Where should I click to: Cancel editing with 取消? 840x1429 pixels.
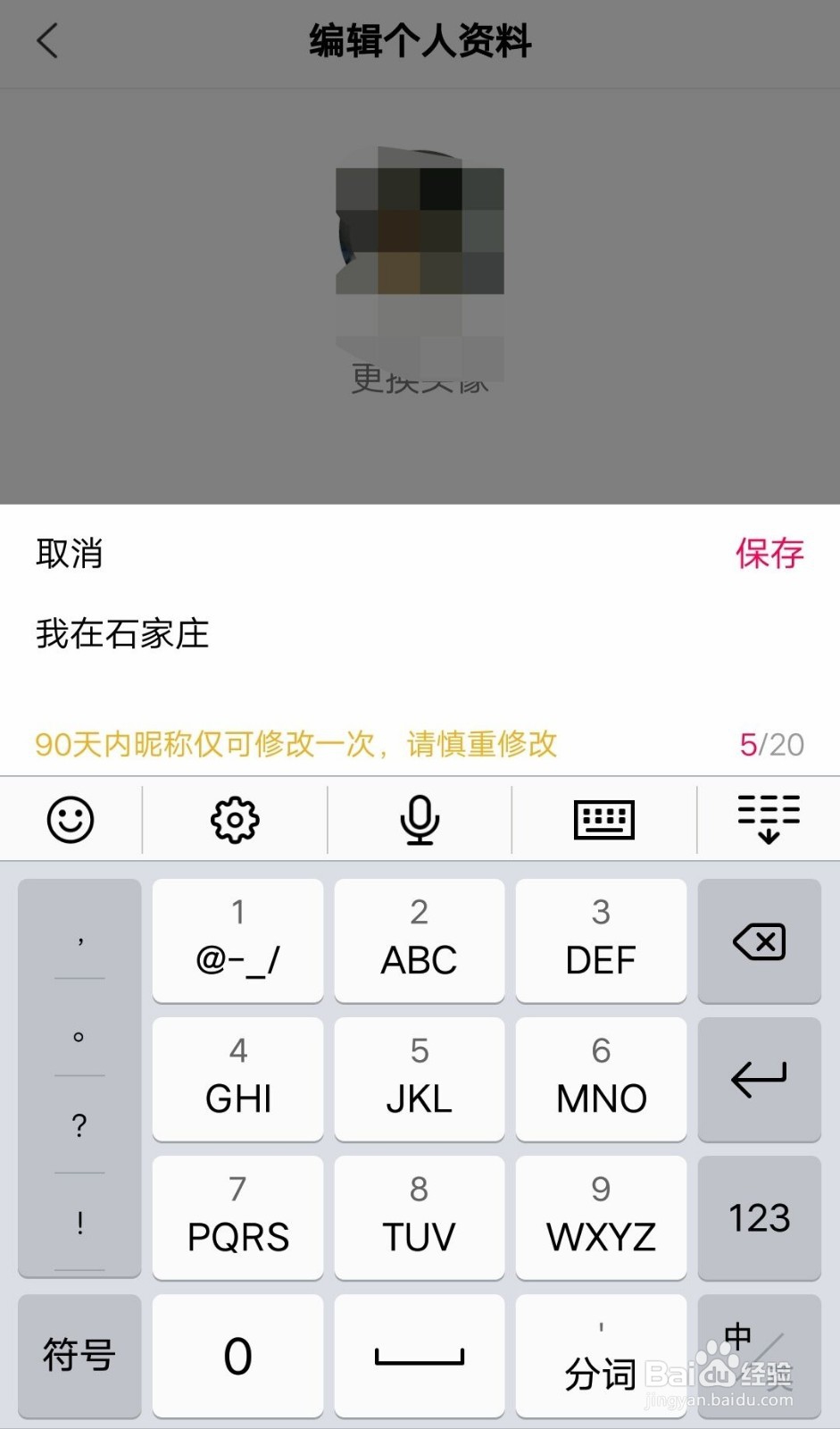(69, 554)
